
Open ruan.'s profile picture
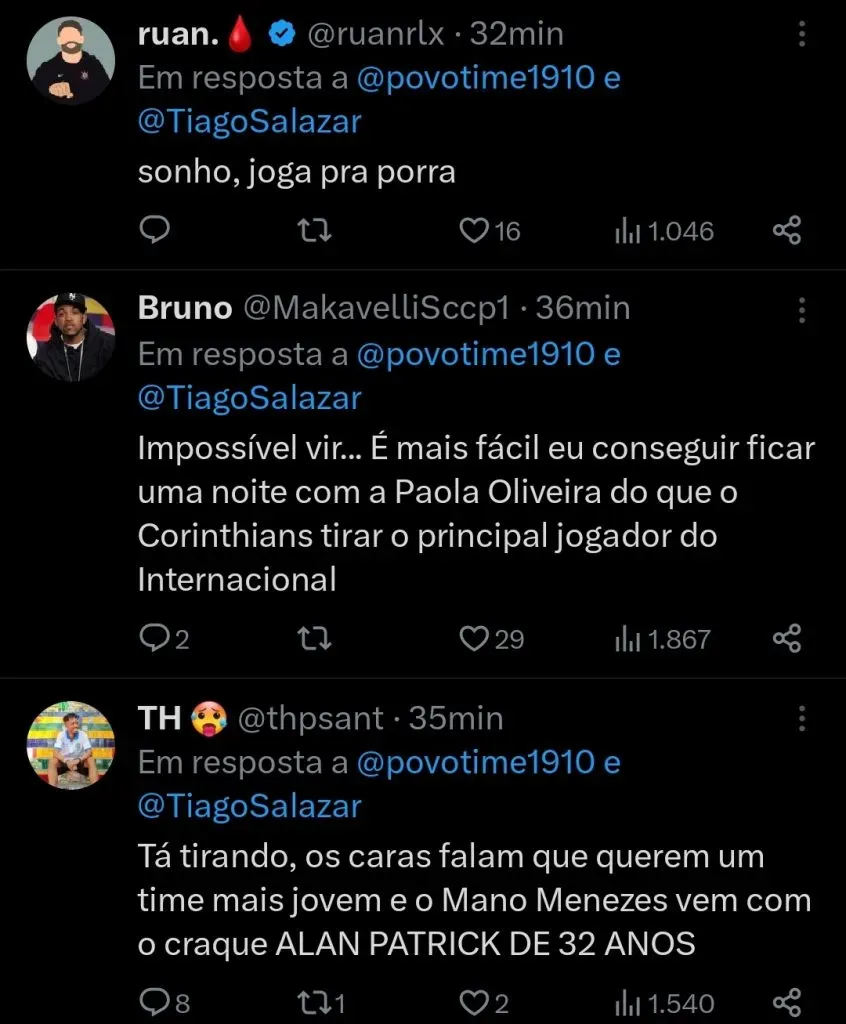[x=70, y=60]
